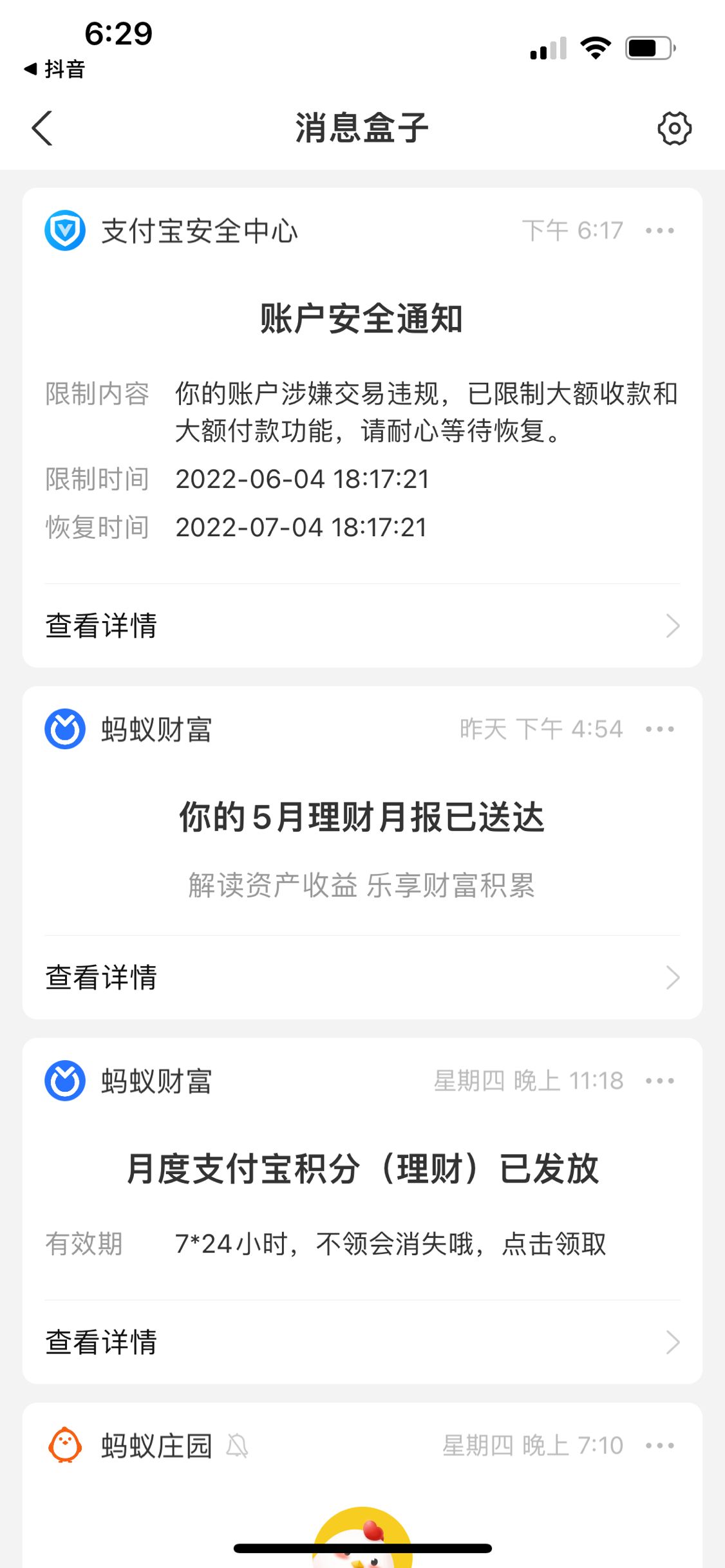Viewport: 725px width, 1568px height.
Task: View details of 账户安全通知
Action: [362, 626]
